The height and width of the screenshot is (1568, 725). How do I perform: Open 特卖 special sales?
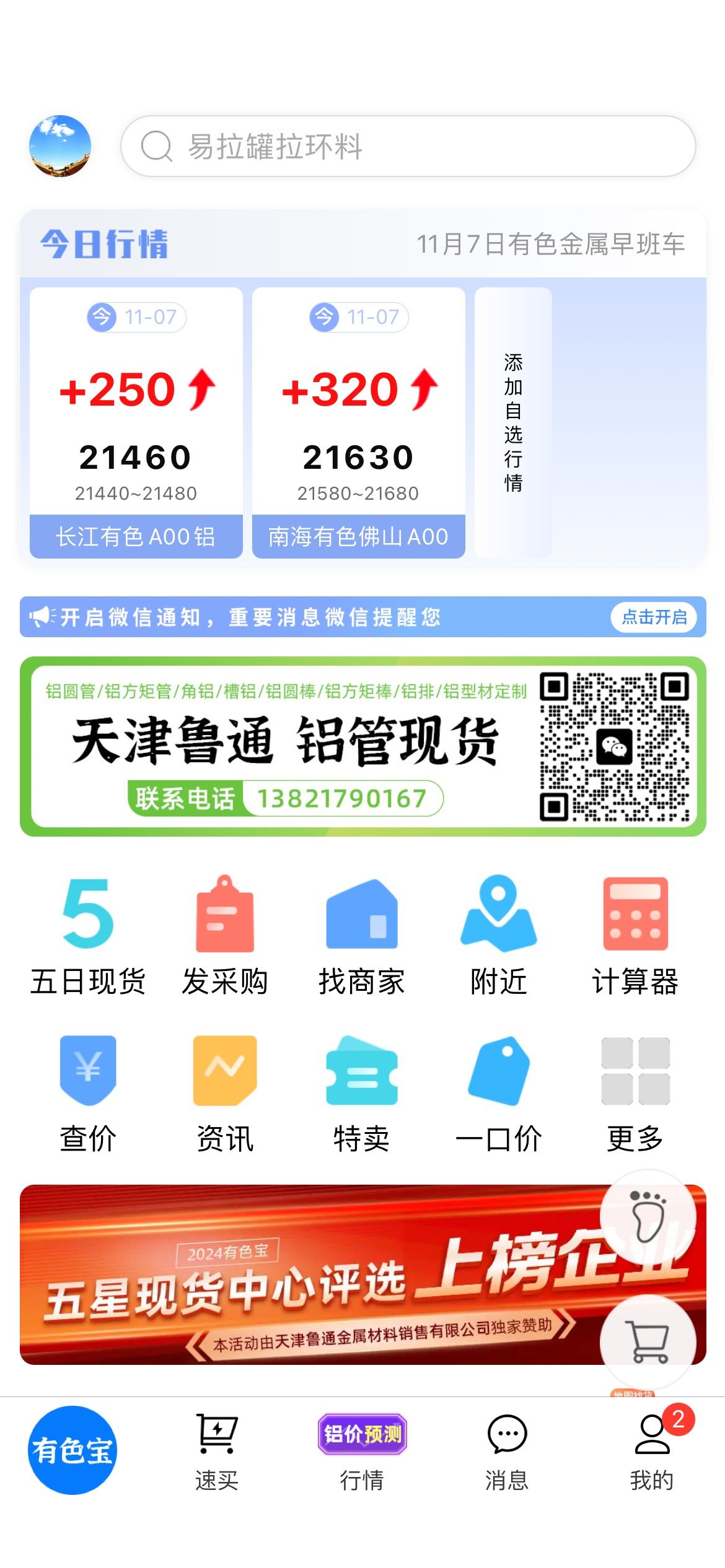(362, 1094)
